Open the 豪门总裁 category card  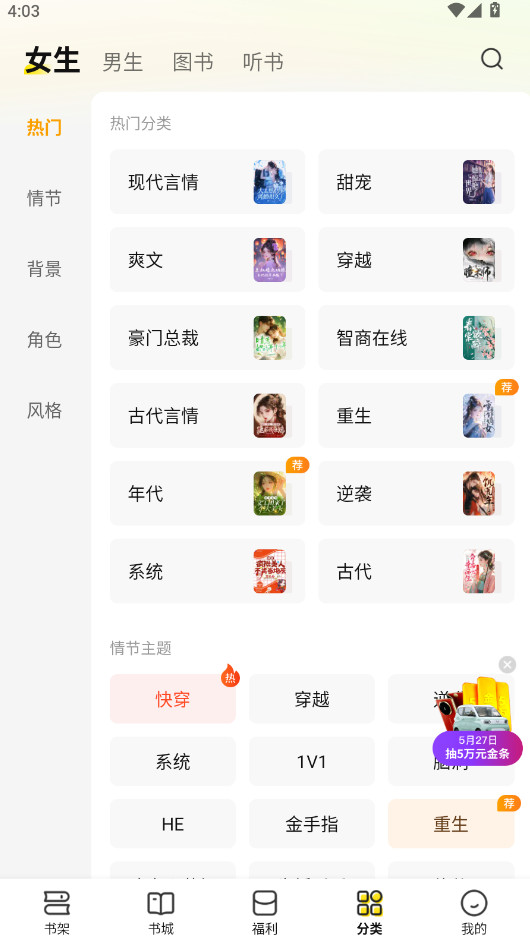207,338
